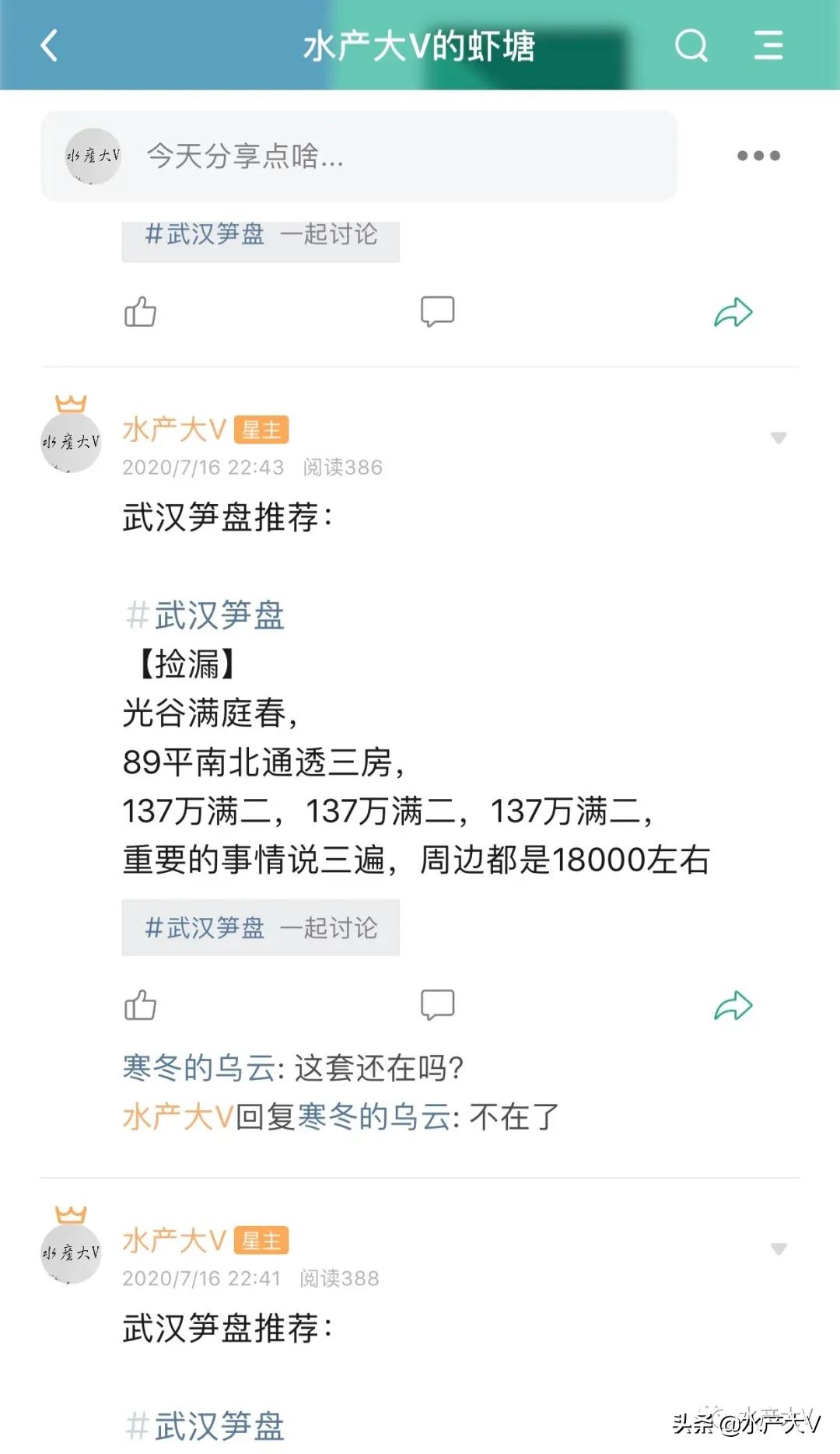This screenshot has height=1454, width=840.
Task: Share the 武汉笋盘 recommendation post
Action: pos(732,1004)
